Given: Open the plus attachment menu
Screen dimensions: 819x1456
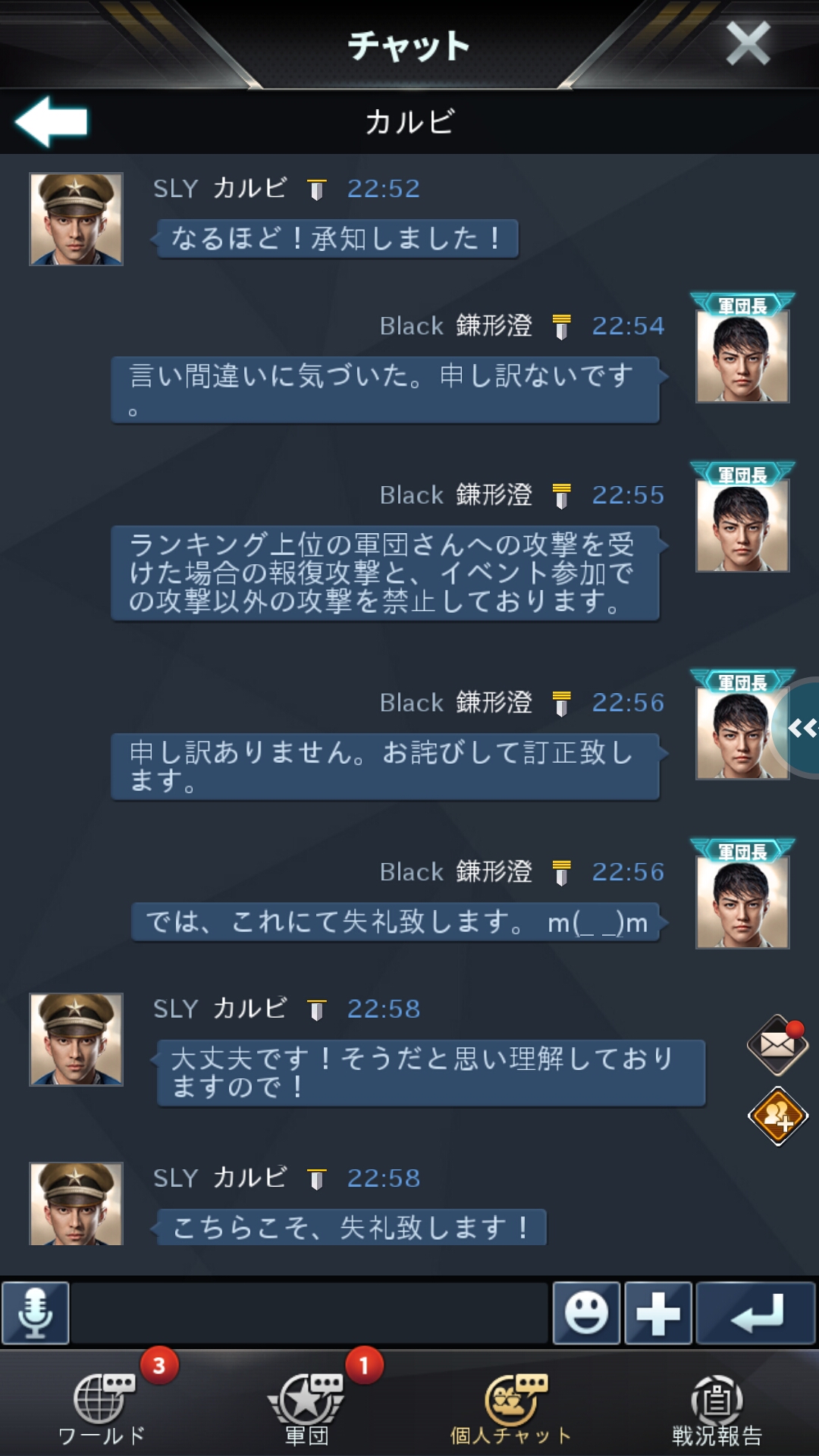Looking at the screenshot, I should [657, 1313].
